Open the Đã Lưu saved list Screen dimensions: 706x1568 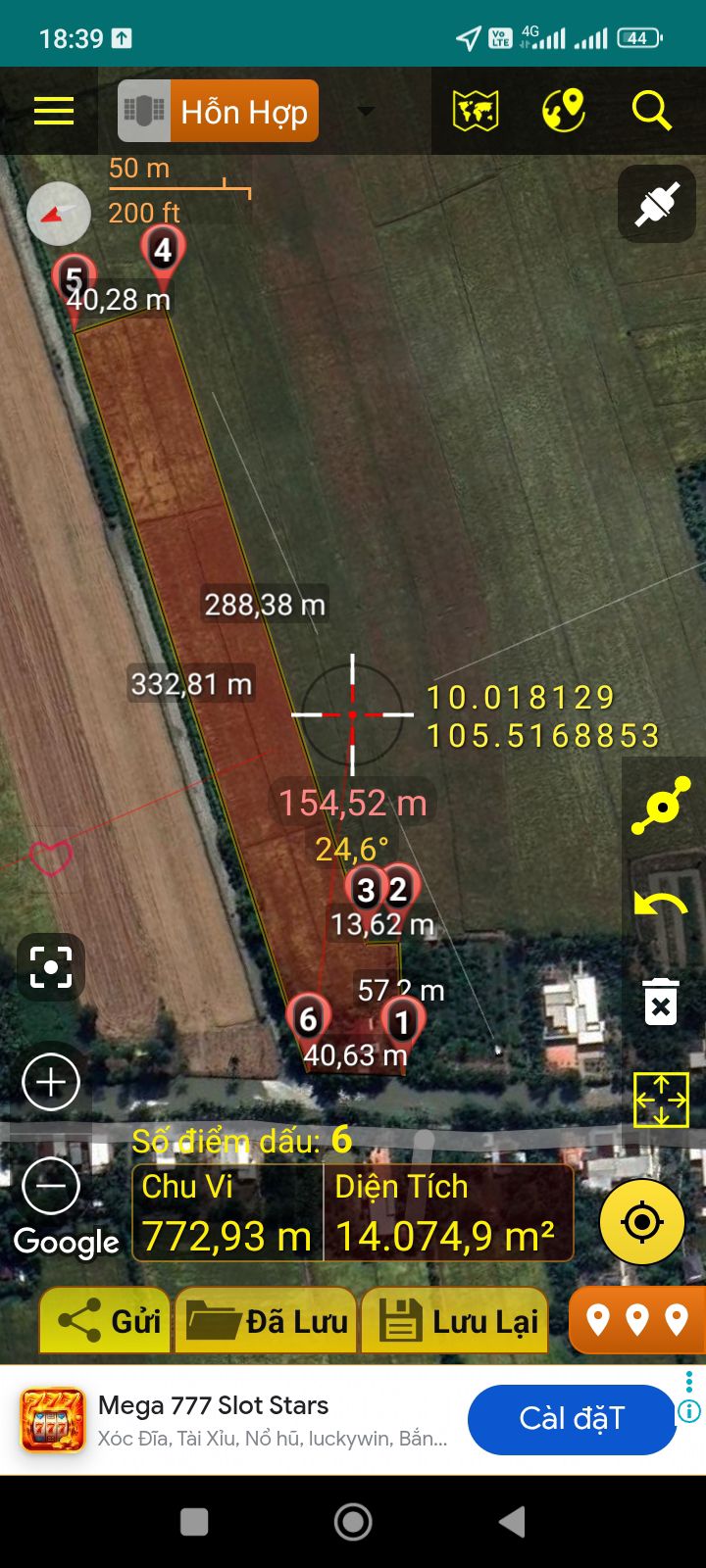pos(266,1321)
